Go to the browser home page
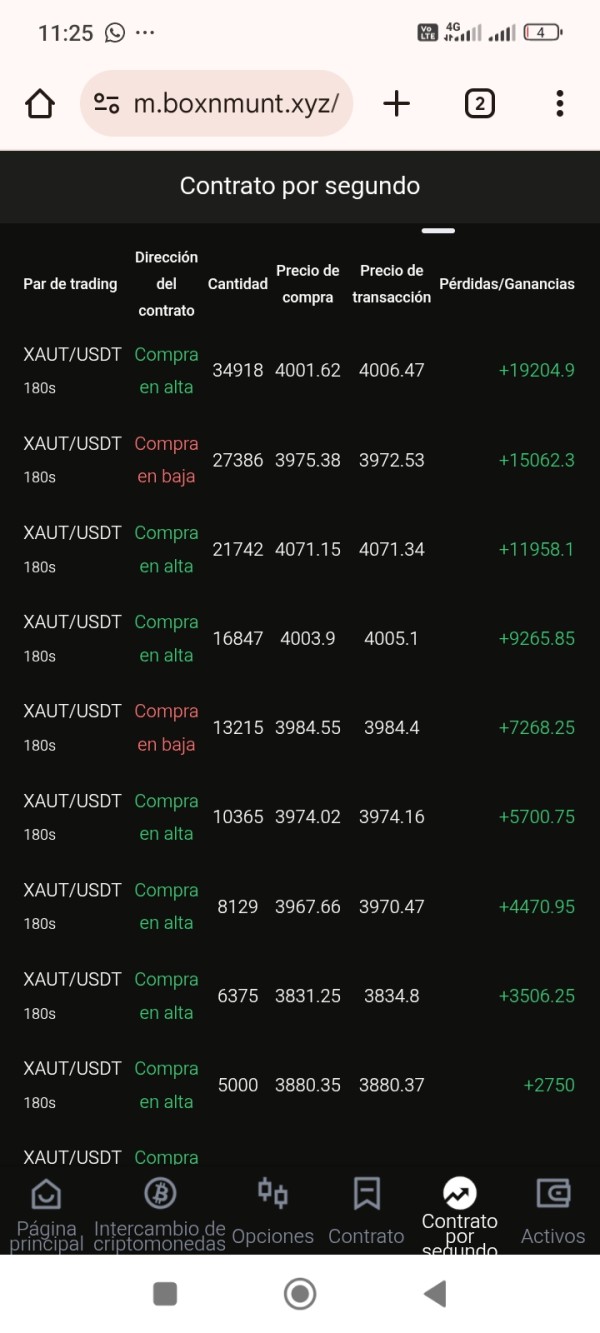Screen dimensions: 600x1333 (x=40, y=104)
